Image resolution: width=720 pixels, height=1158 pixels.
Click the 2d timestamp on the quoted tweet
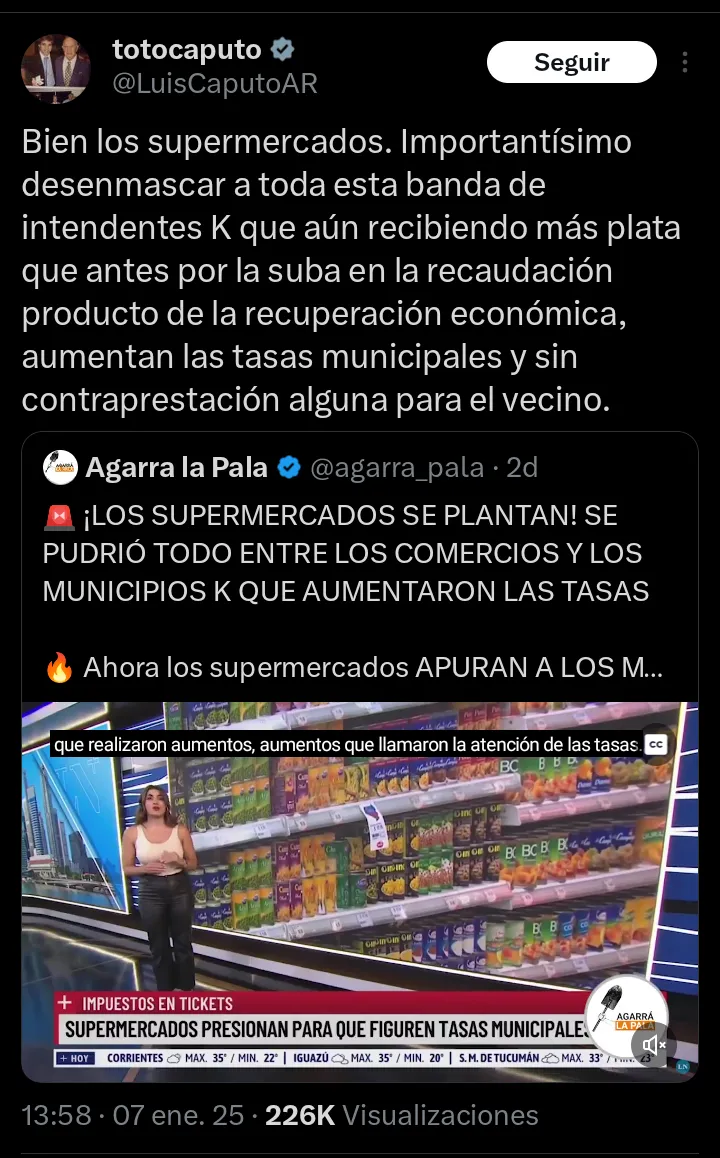pos(524,466)
